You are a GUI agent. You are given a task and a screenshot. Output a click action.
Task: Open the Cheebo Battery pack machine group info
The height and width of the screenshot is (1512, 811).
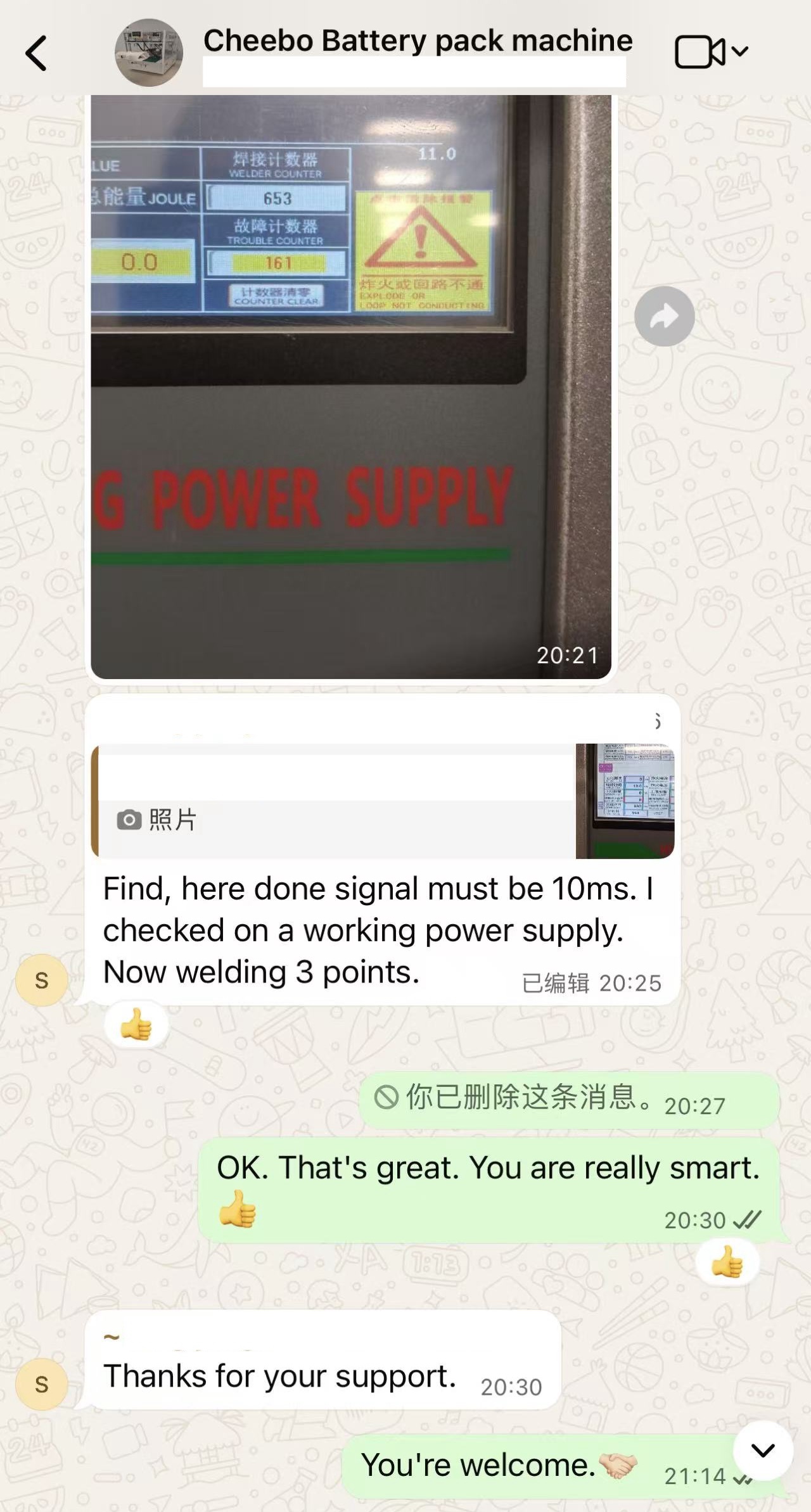(x=417, y=41)
